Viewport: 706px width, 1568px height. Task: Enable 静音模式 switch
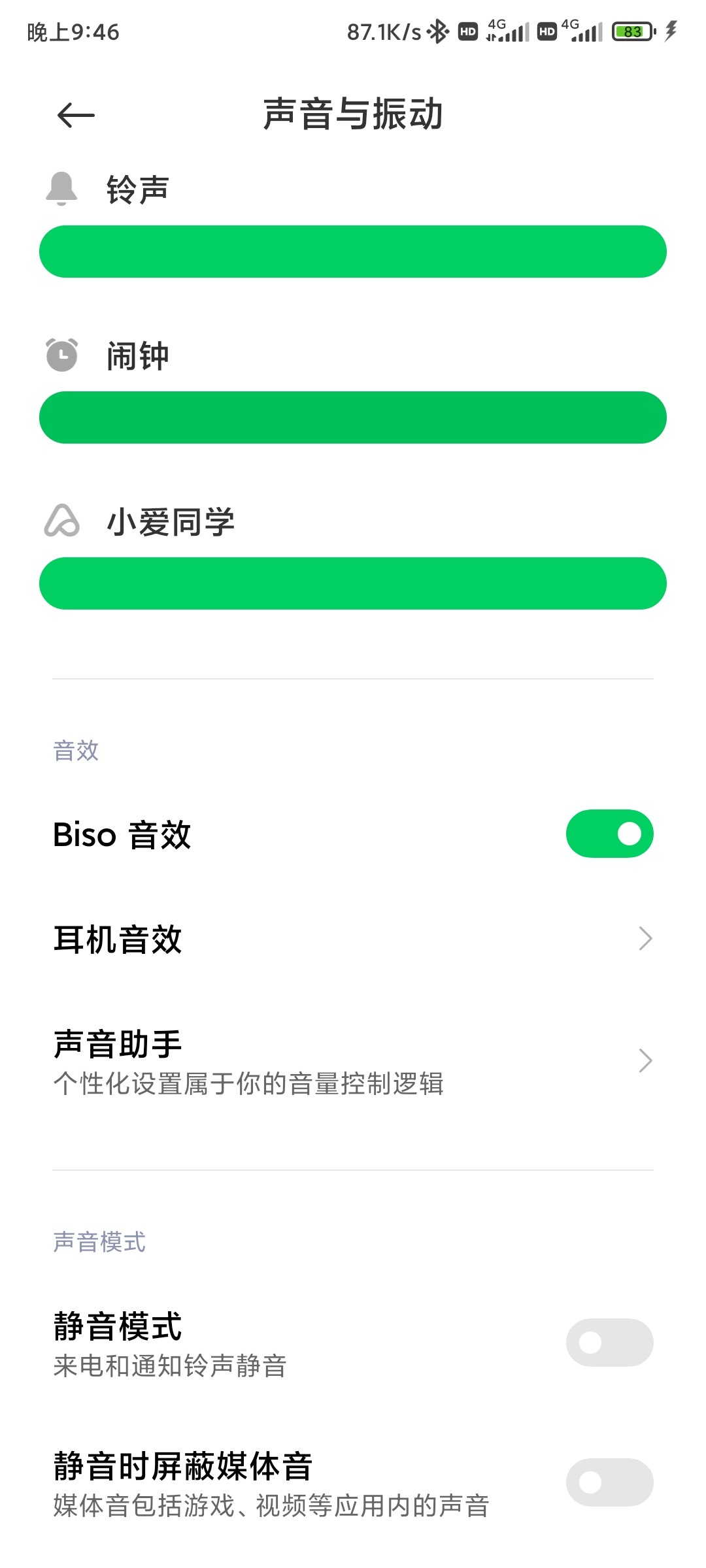(x=609, y=1343)
